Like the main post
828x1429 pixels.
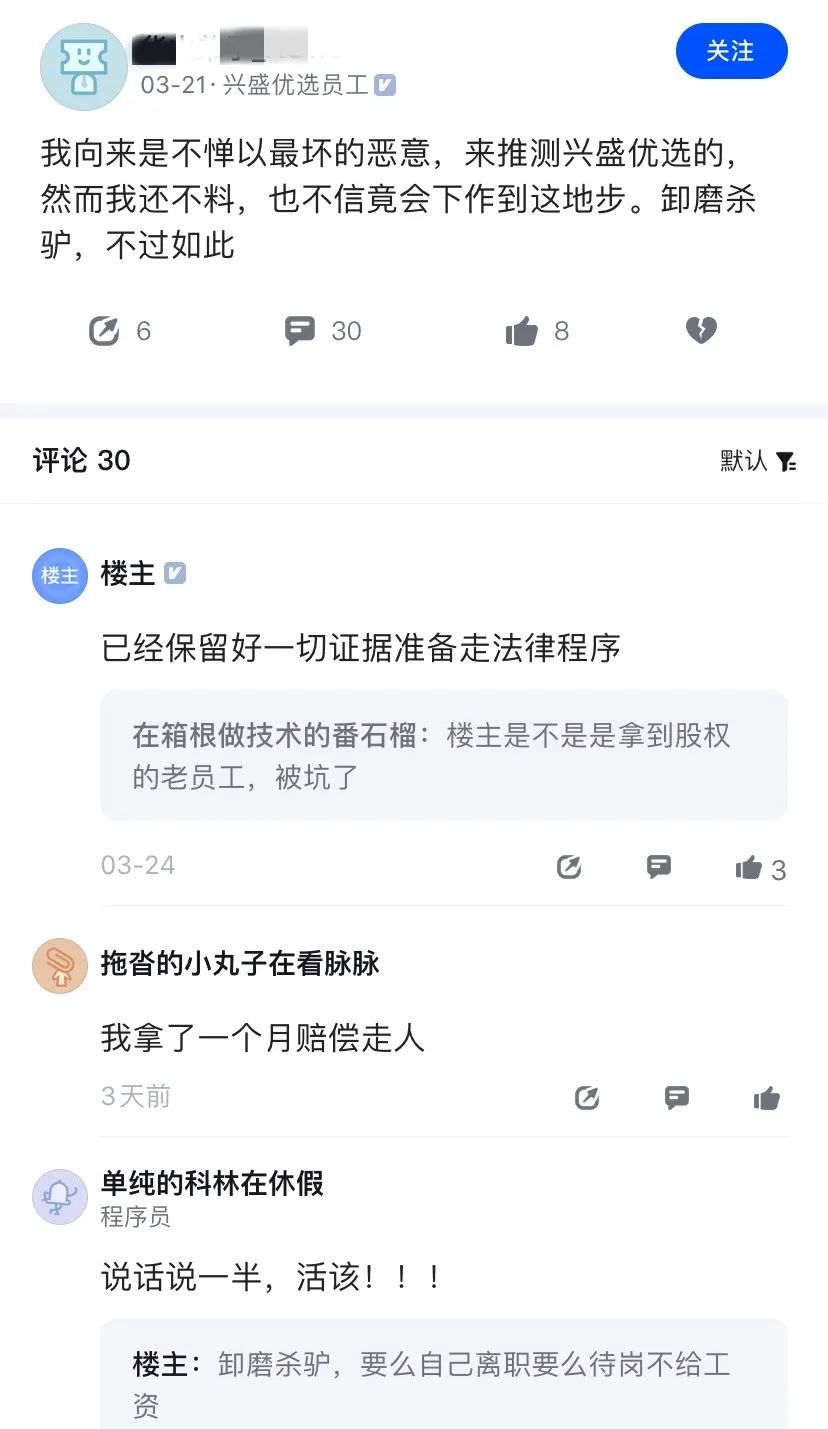(x=522, y=331)
